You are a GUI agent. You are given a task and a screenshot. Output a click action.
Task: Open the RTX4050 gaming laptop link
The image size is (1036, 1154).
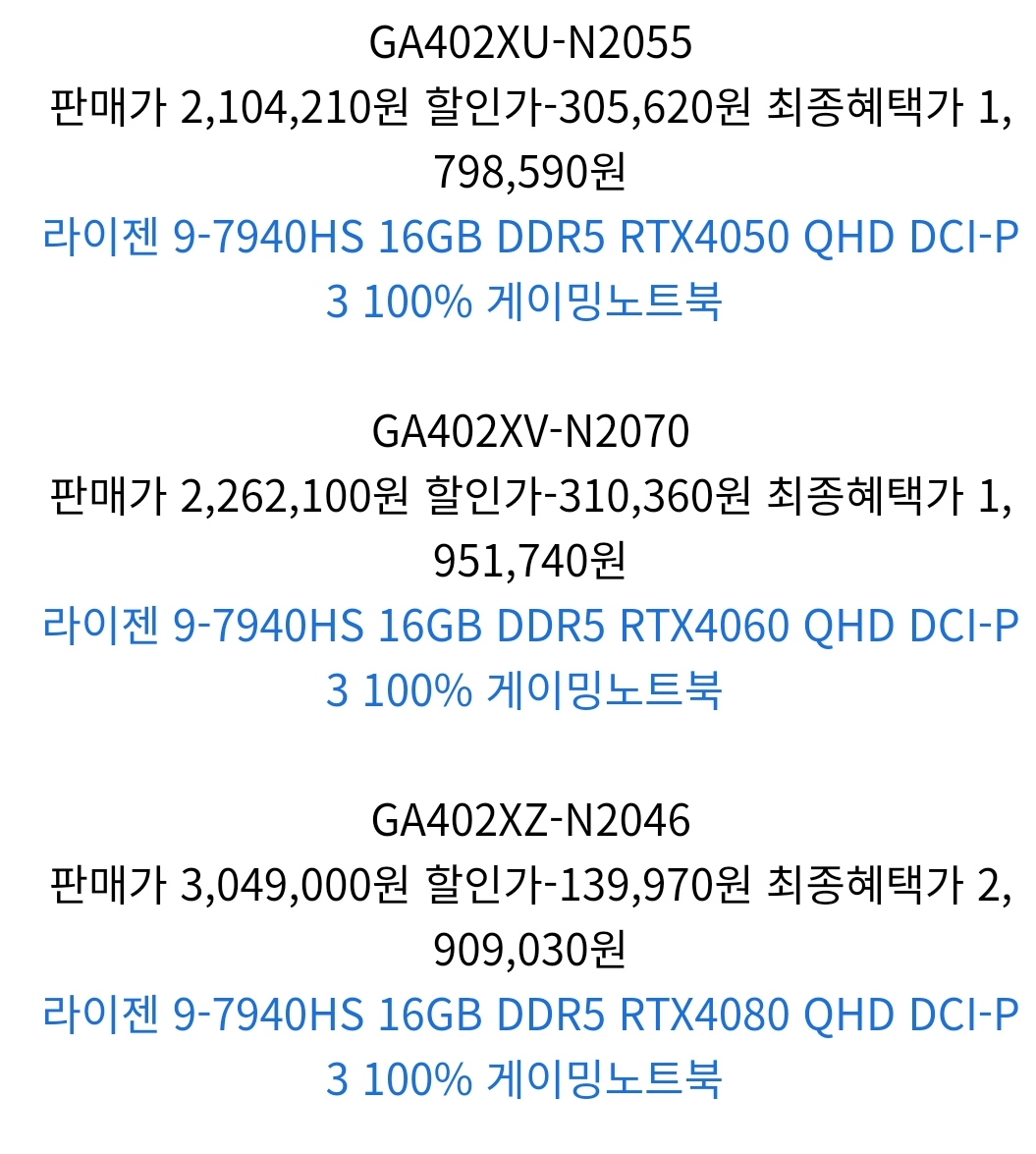point(530,239)
